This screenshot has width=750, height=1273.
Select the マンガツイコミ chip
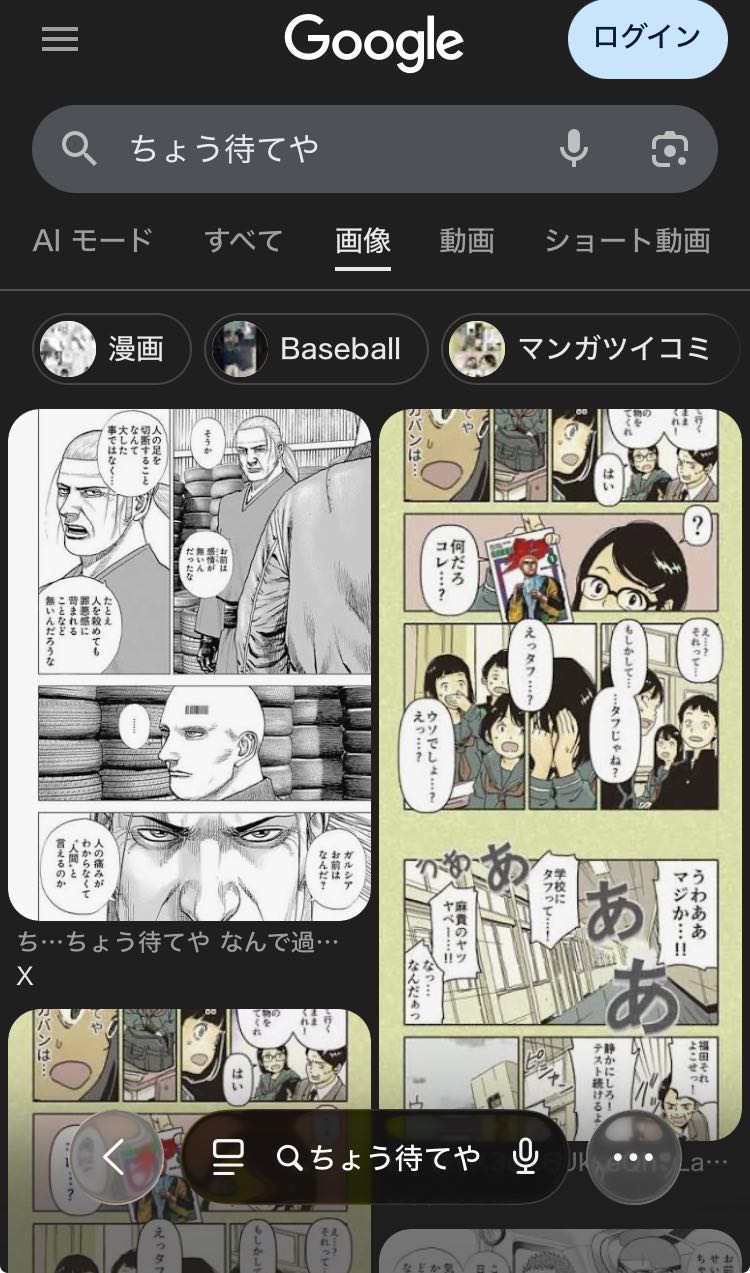coord(590,349)
